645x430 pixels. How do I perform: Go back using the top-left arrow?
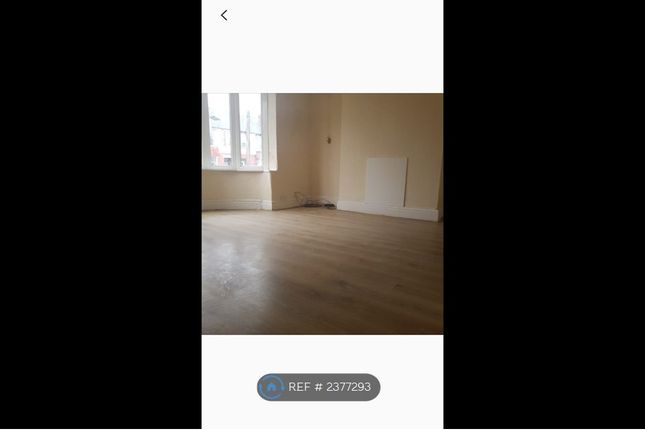point(224,15)
